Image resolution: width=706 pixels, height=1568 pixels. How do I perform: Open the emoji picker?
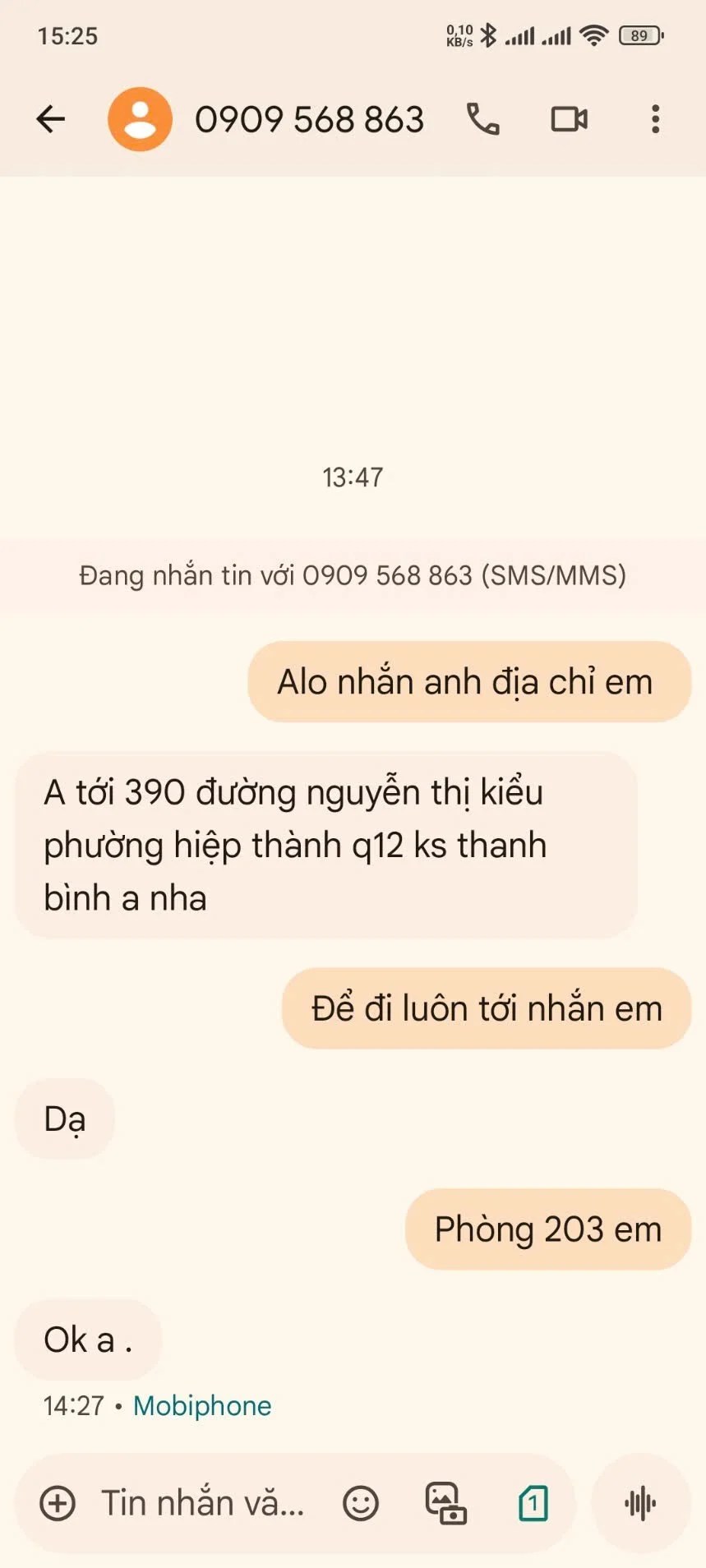(360, 1503)
